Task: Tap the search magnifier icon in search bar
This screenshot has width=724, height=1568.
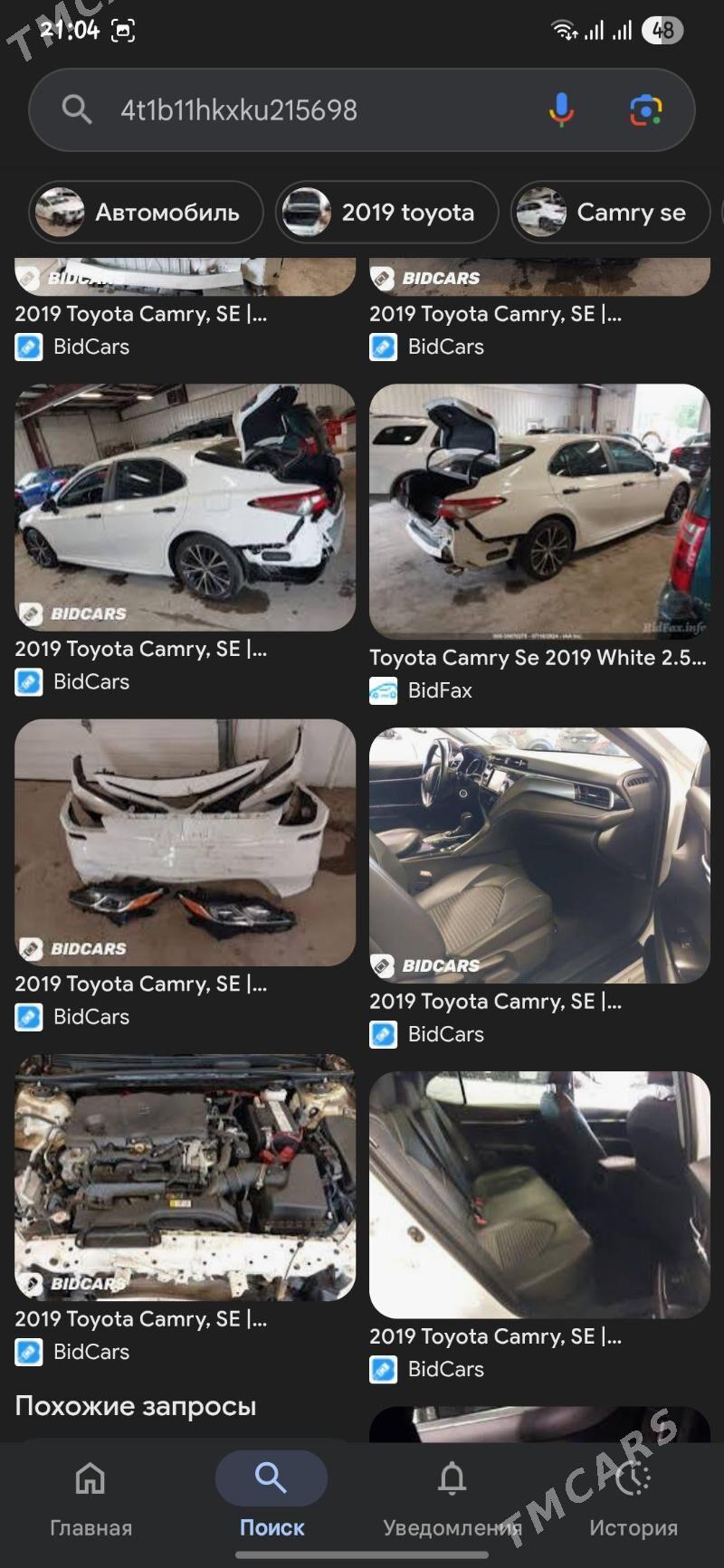Action: (77, 109)
